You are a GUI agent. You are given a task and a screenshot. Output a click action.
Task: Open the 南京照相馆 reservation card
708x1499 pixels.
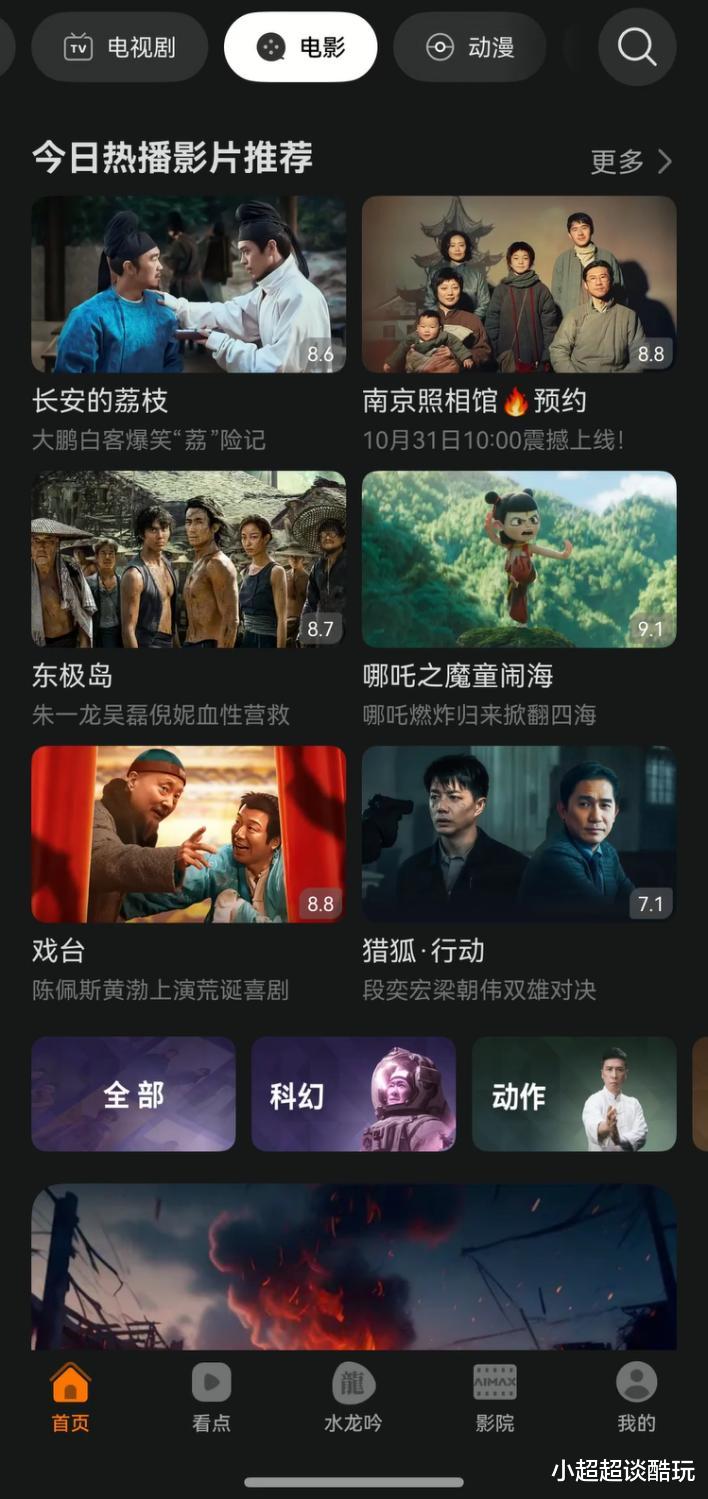click(x=519, y=285)
